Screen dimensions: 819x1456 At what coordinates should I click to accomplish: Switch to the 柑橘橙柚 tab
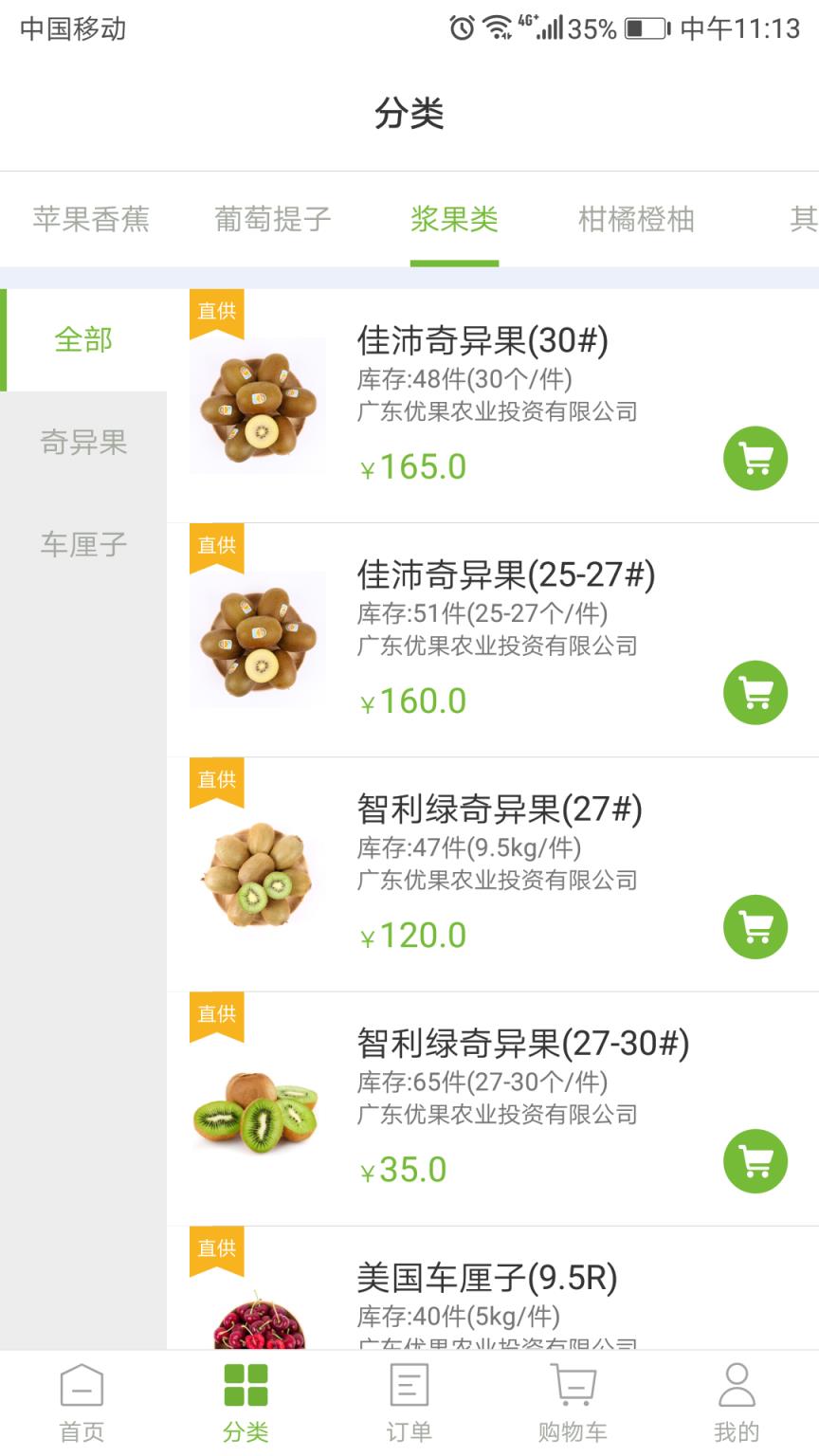pyautogui.click(x=636, y=219)
